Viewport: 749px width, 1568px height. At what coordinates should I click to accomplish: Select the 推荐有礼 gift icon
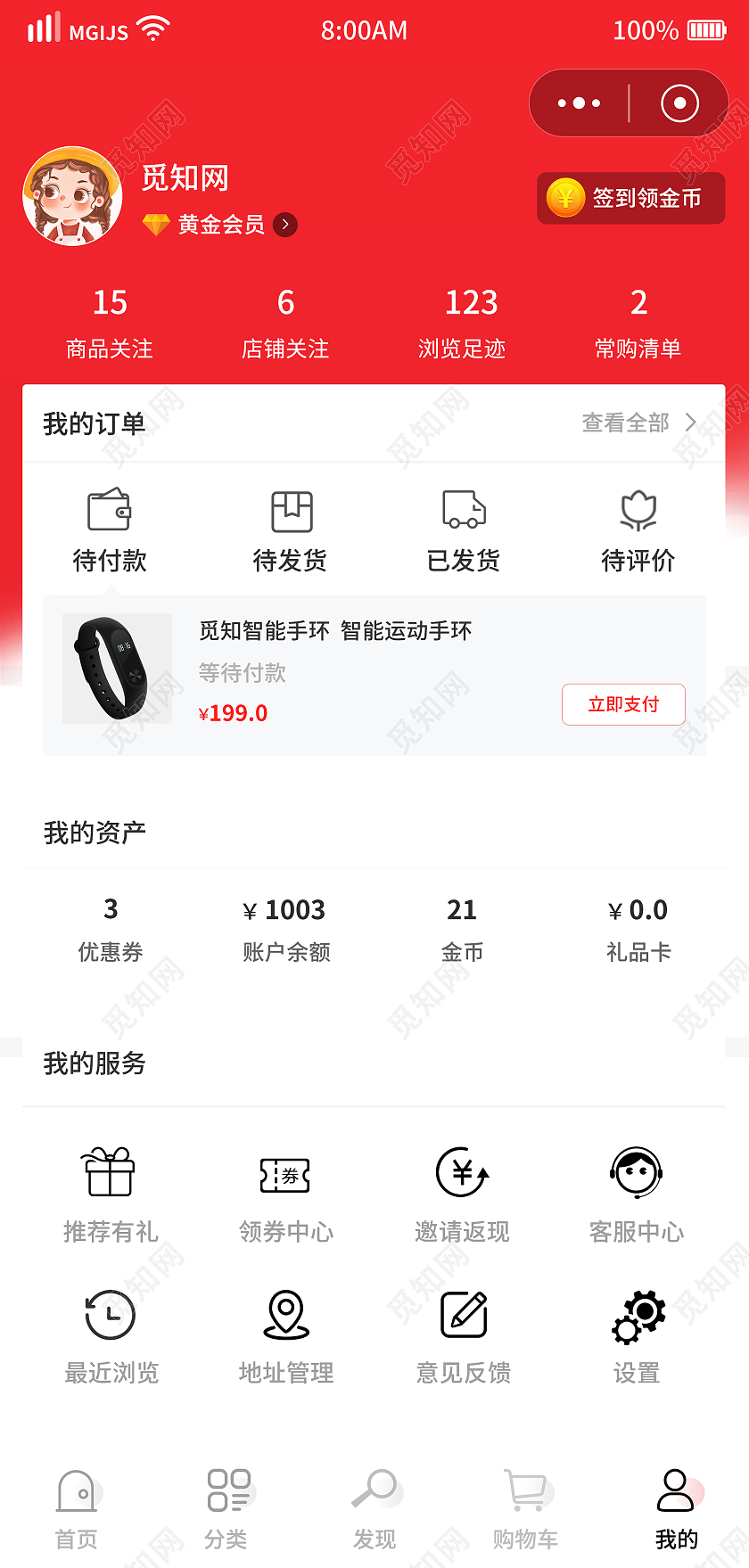point(110,1177)
